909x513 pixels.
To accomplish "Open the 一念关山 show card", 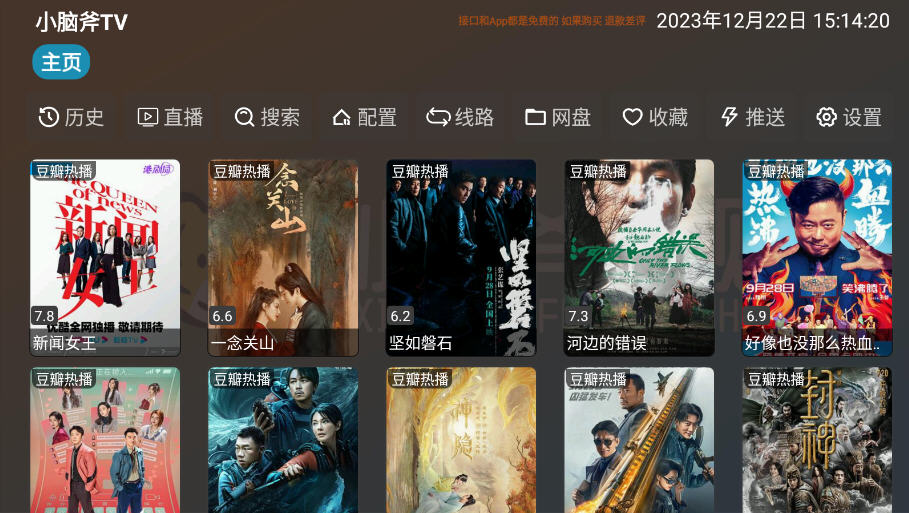I will (283, 257).
